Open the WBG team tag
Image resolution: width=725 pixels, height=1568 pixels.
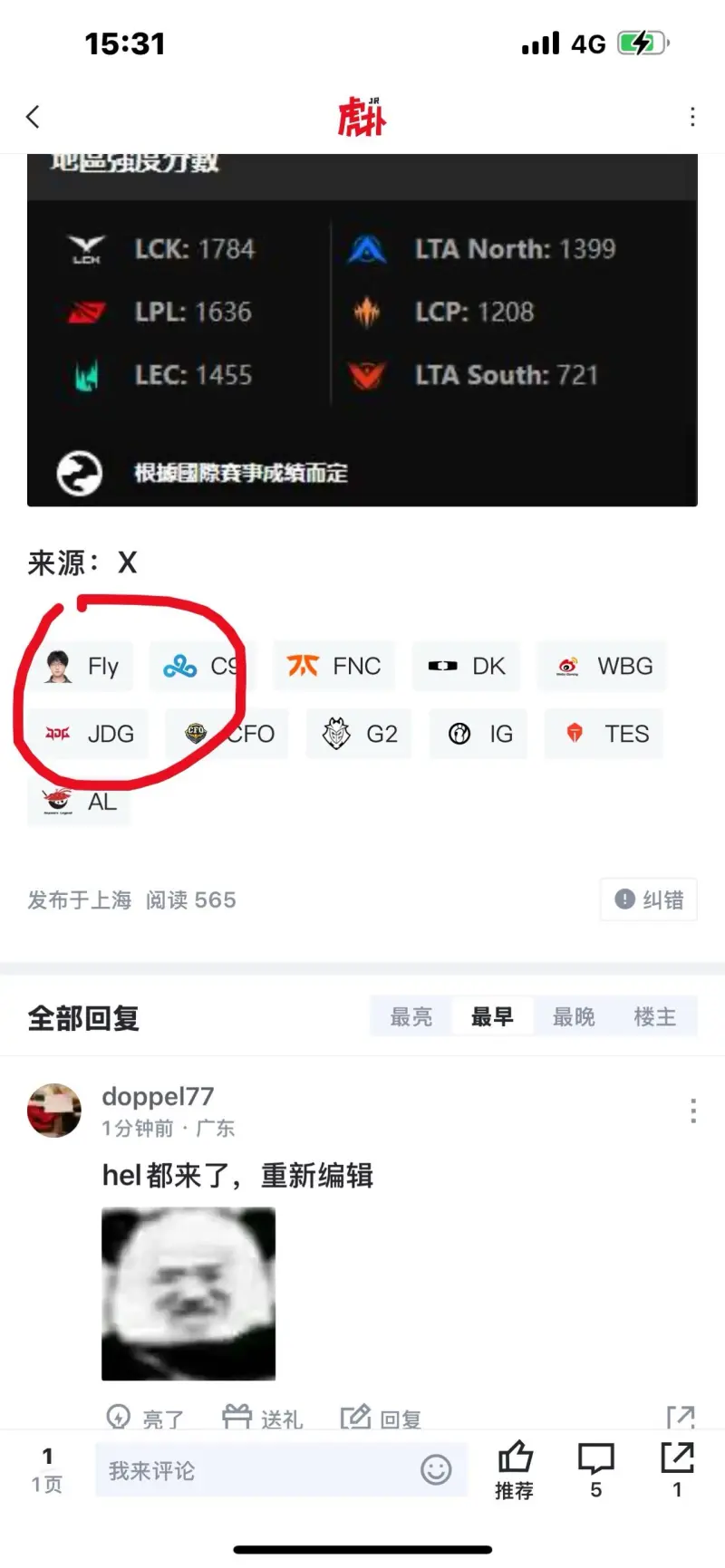pos(602,667)
